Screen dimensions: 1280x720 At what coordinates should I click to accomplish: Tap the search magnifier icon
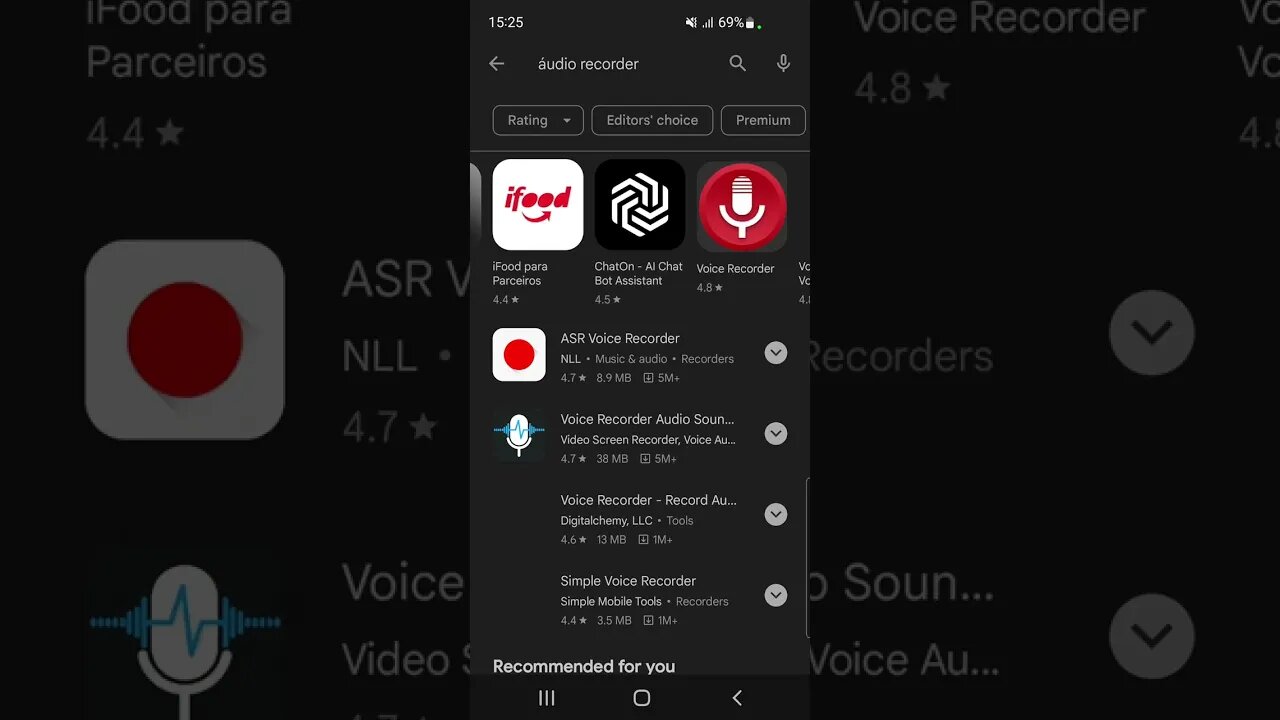tap(738, 64)
